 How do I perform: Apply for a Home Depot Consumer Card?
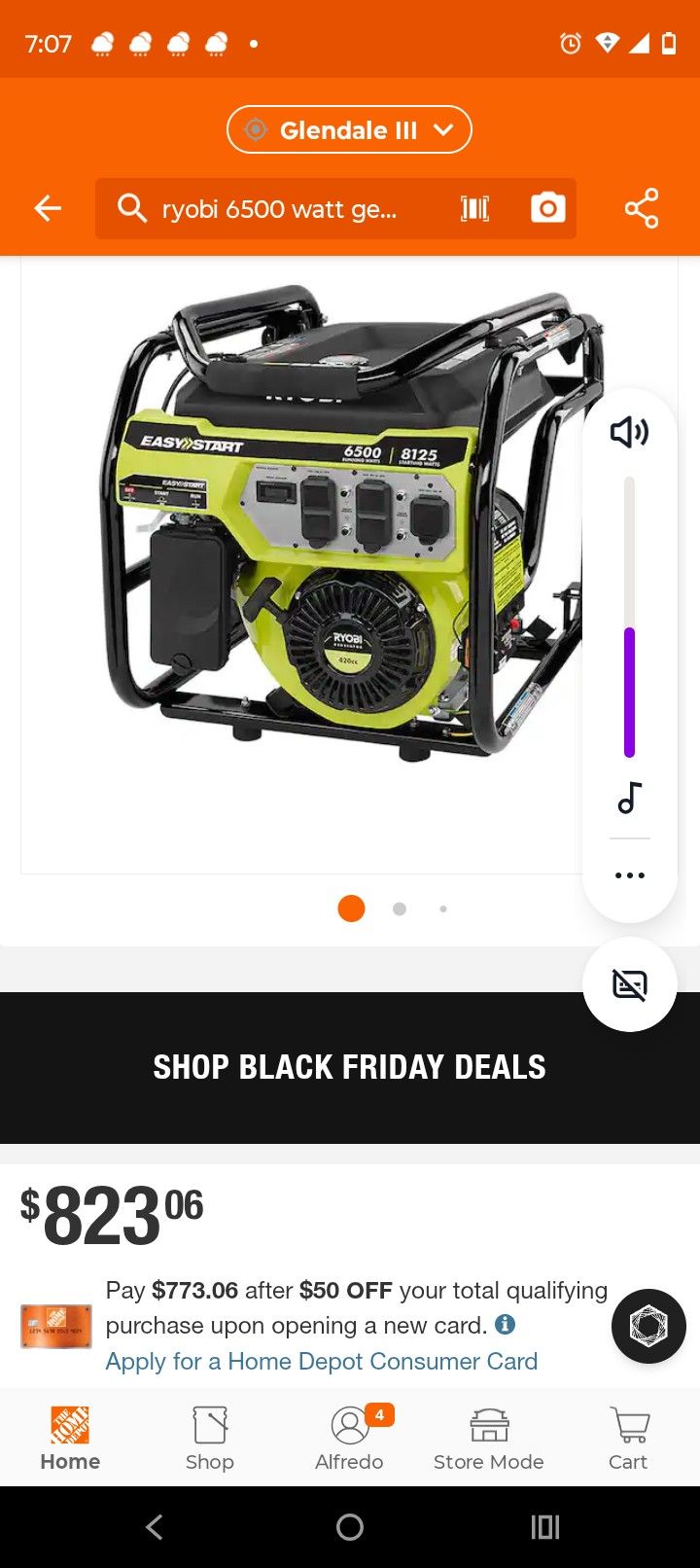pos(321,1361)
